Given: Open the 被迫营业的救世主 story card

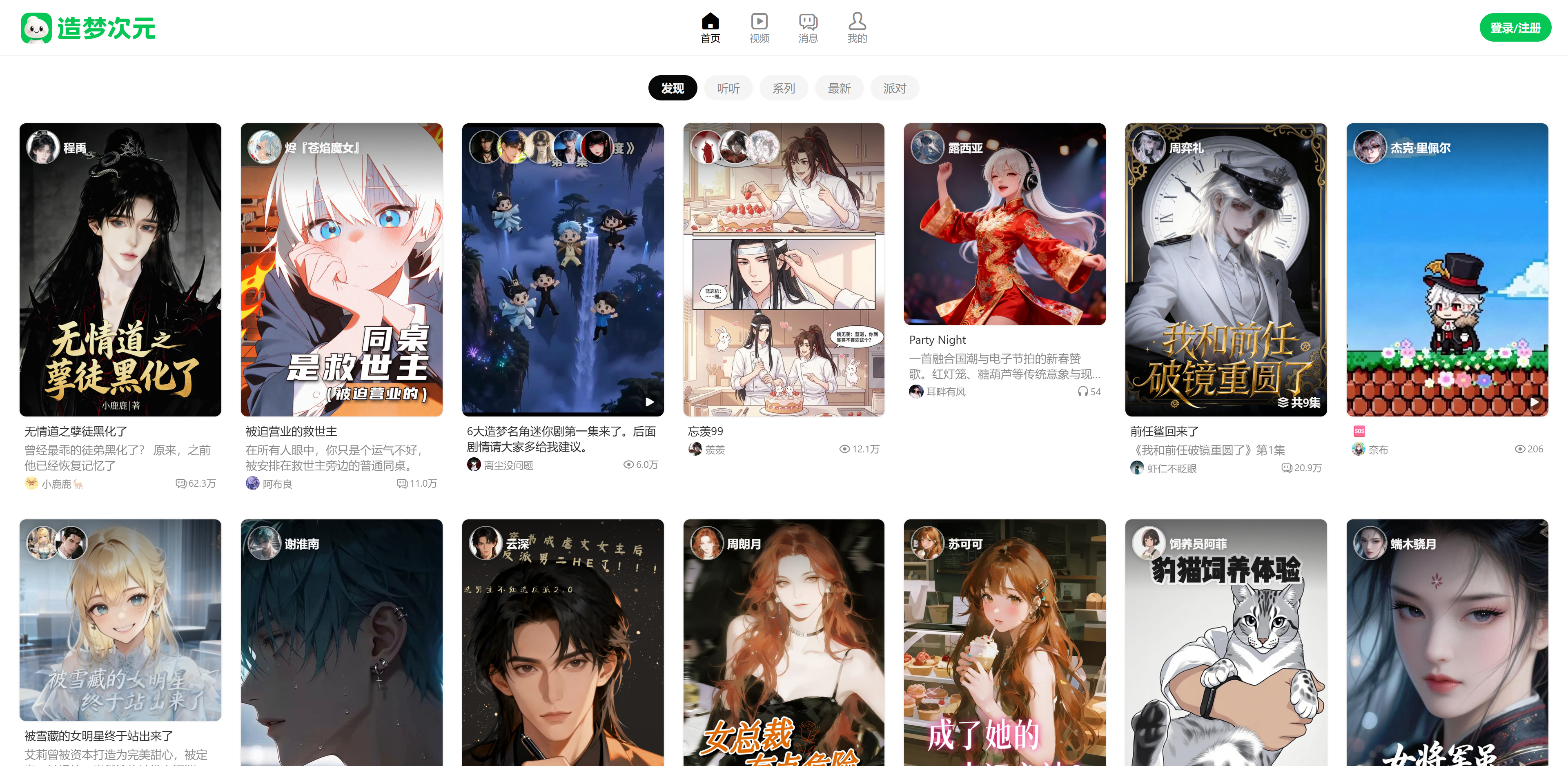Looking at the screenshot, I should pyautogui.click(x=341, y=270).
